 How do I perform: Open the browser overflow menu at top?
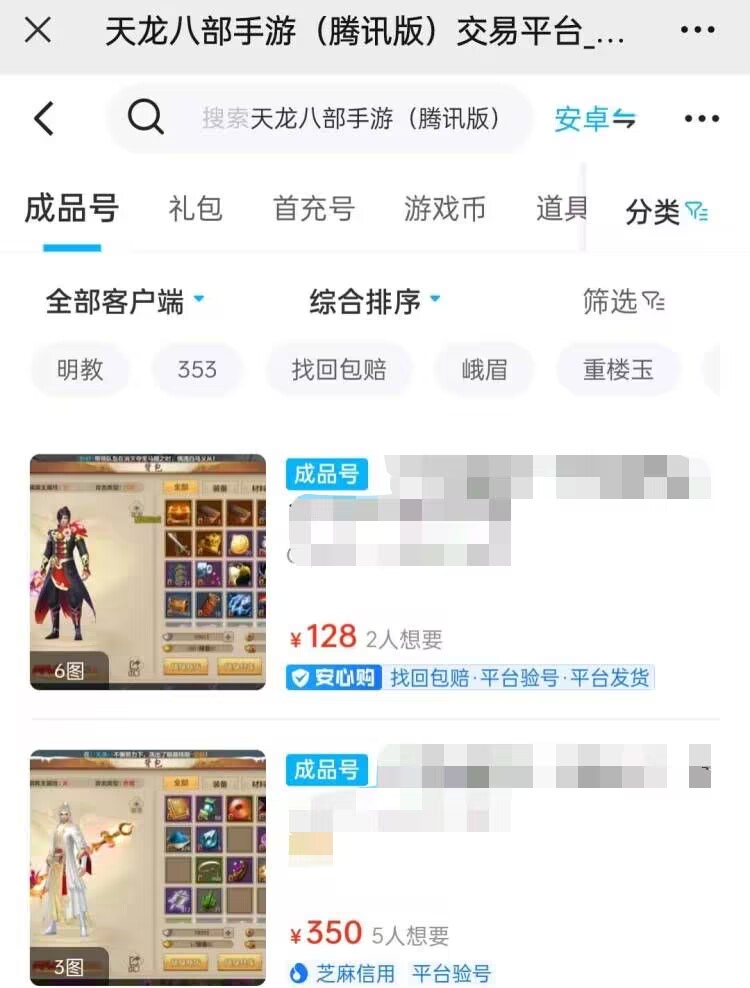point(697,31)
